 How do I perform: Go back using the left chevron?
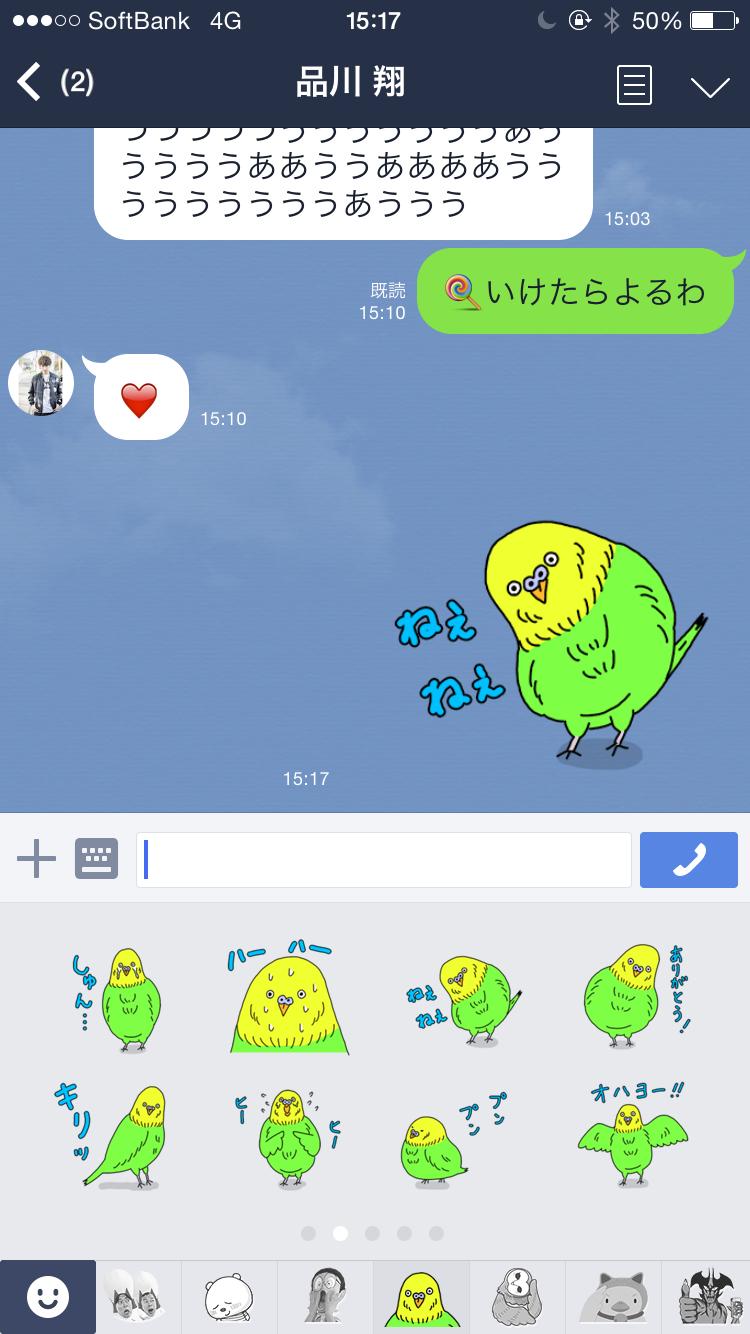click(27, 84)
